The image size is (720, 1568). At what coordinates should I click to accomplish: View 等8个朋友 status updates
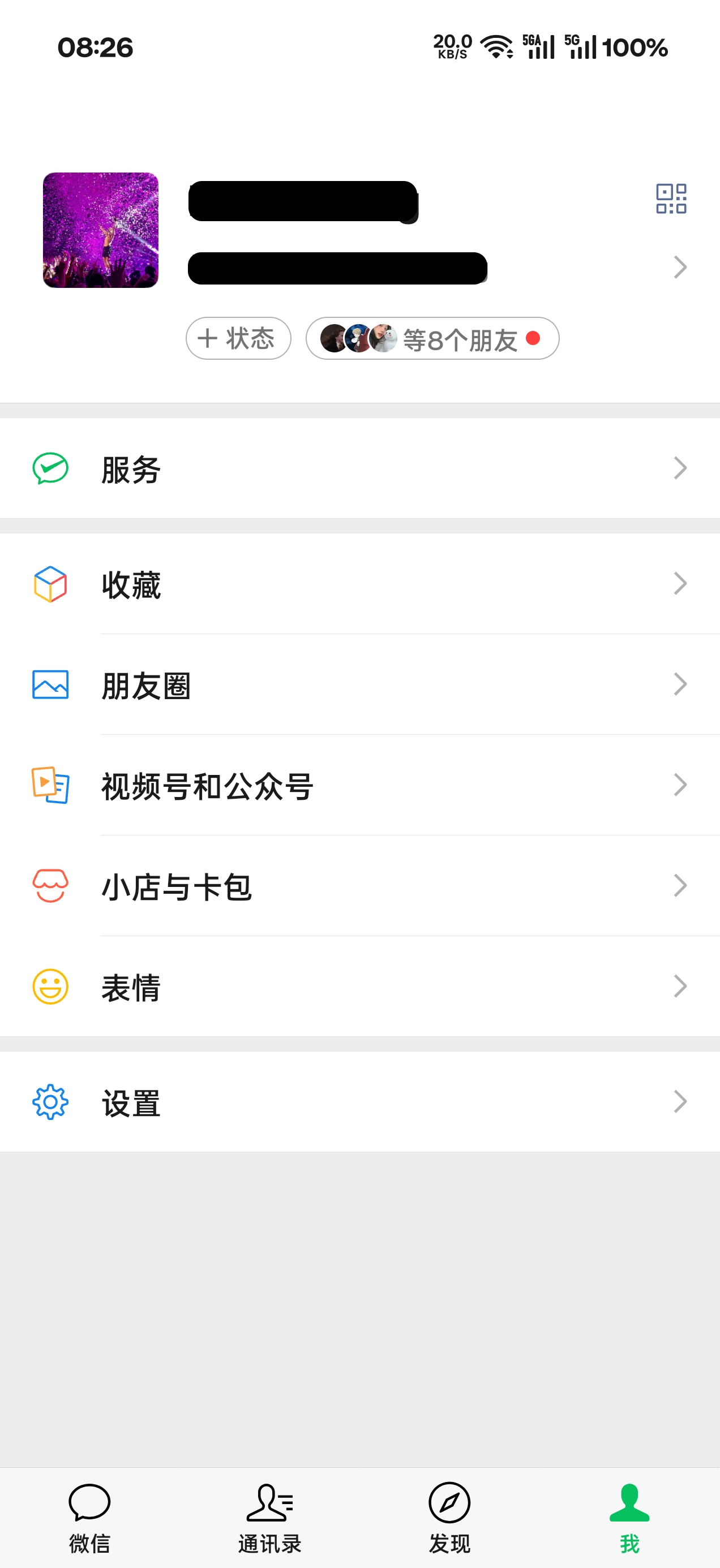coord(432,338)
